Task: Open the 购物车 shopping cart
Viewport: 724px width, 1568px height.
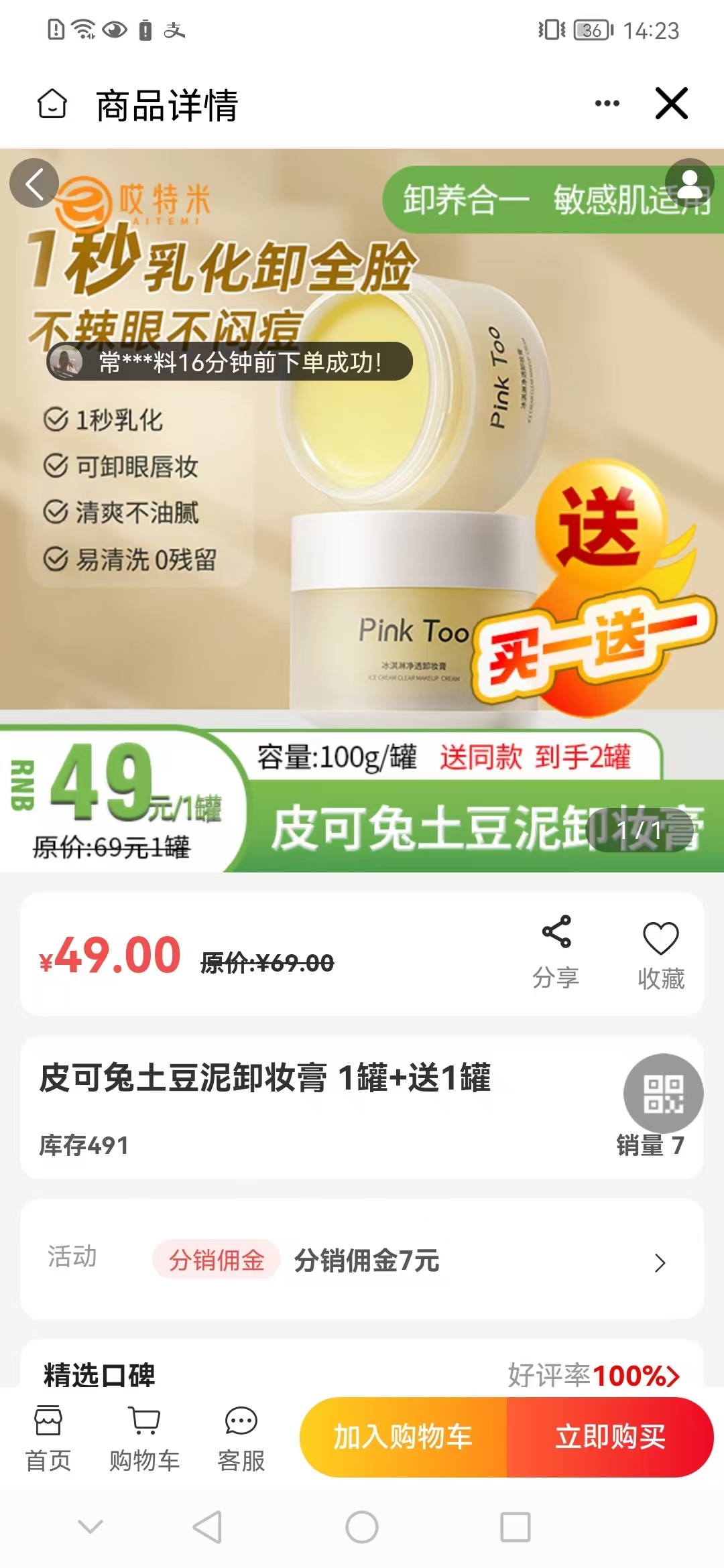Action: [144, 1438]
